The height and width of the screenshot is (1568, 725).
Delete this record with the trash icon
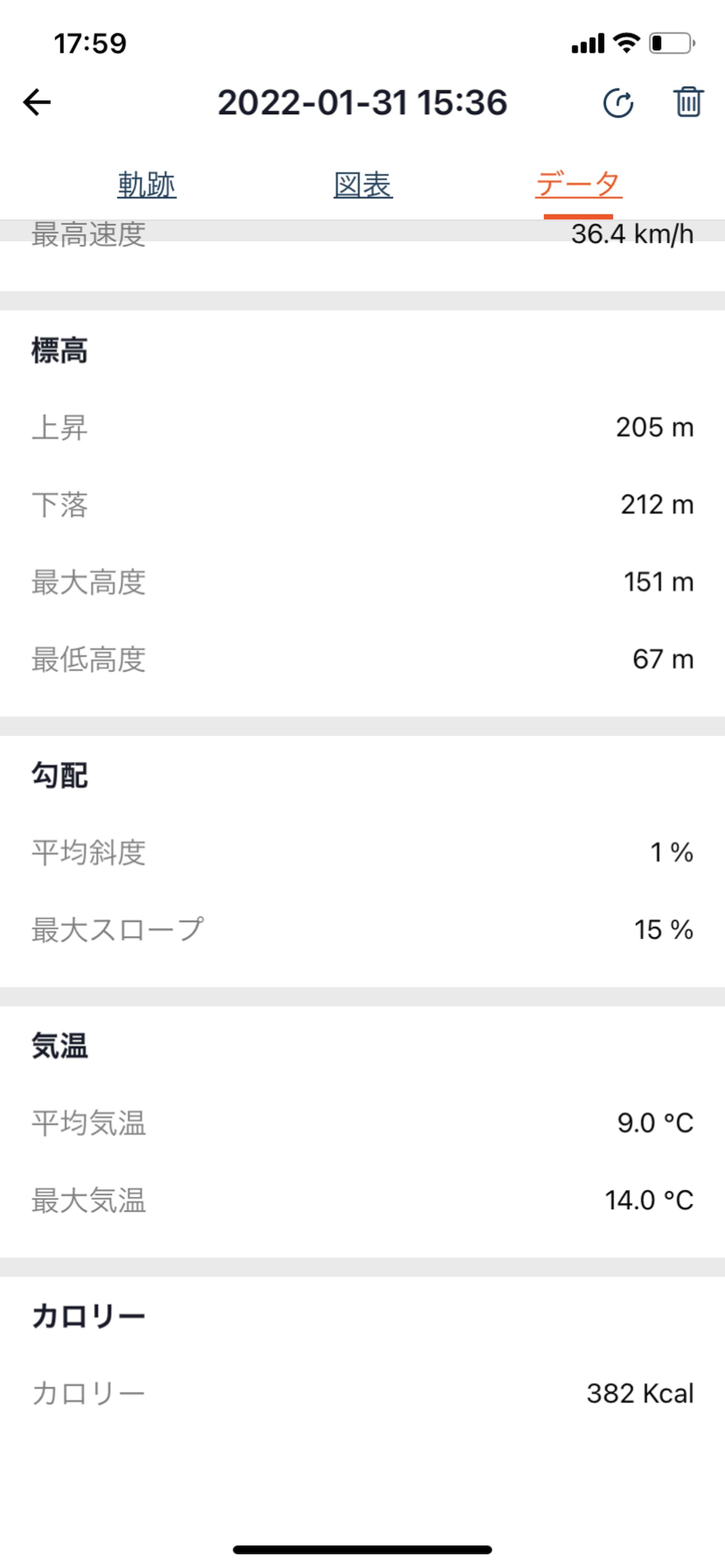point(688,102)
